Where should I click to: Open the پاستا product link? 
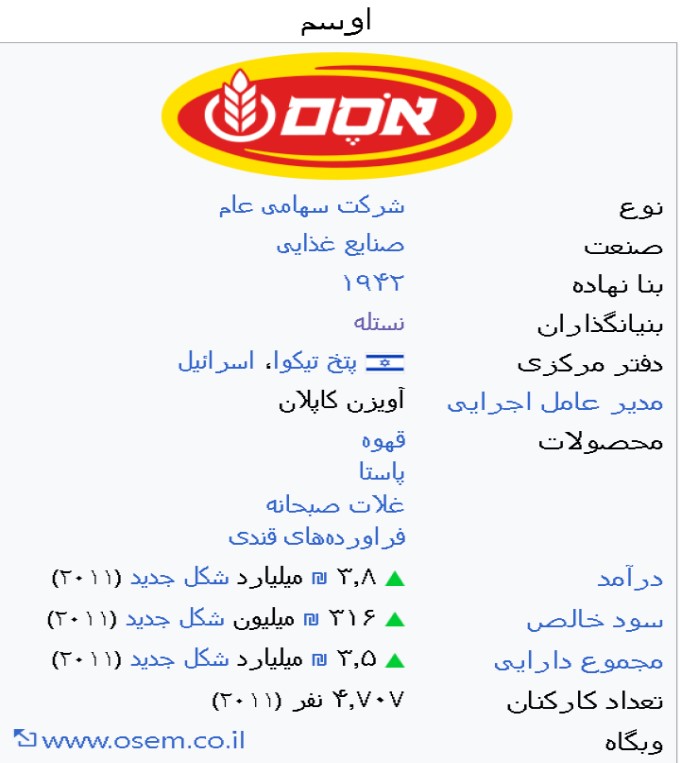pyautogui.click(x=382, y=471)
